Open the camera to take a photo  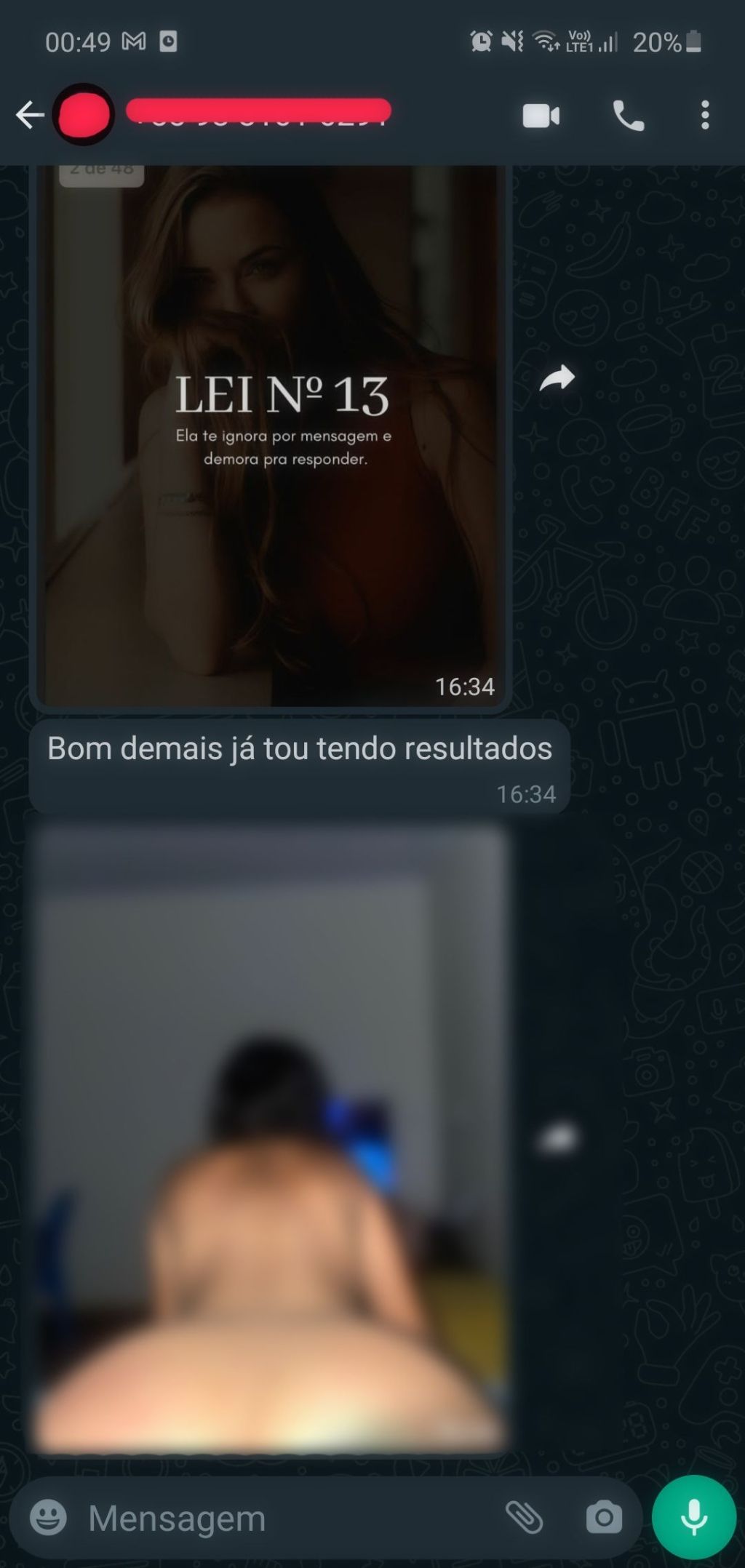604,1517
